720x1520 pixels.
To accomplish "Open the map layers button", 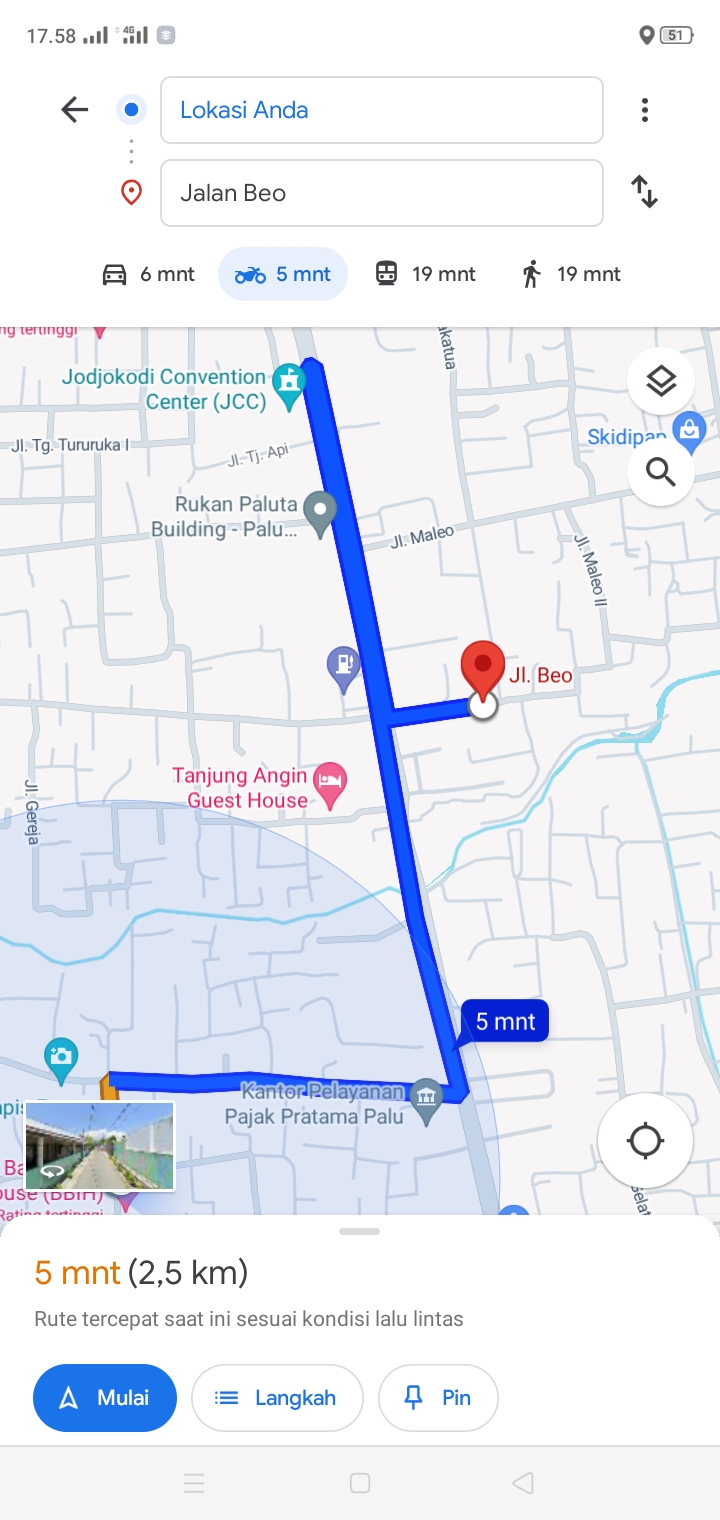I will click(x=661, y=381).
